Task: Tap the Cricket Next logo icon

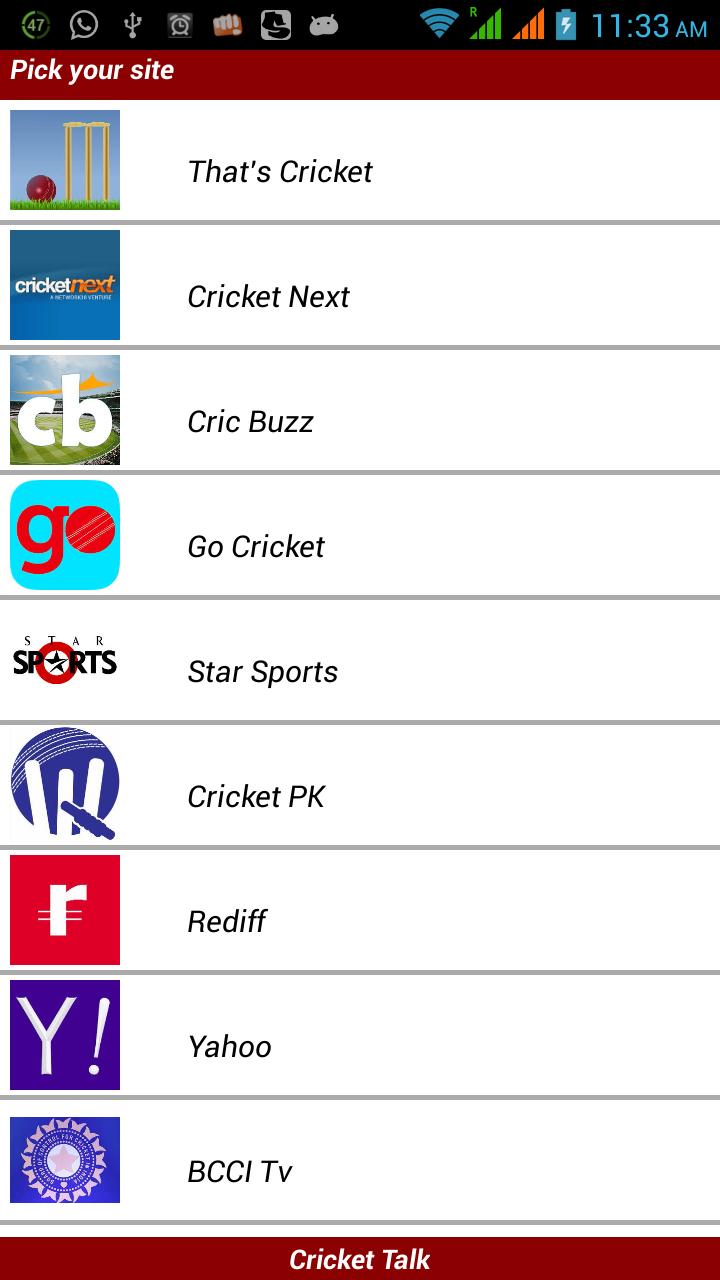Action: tap(64, 285)
